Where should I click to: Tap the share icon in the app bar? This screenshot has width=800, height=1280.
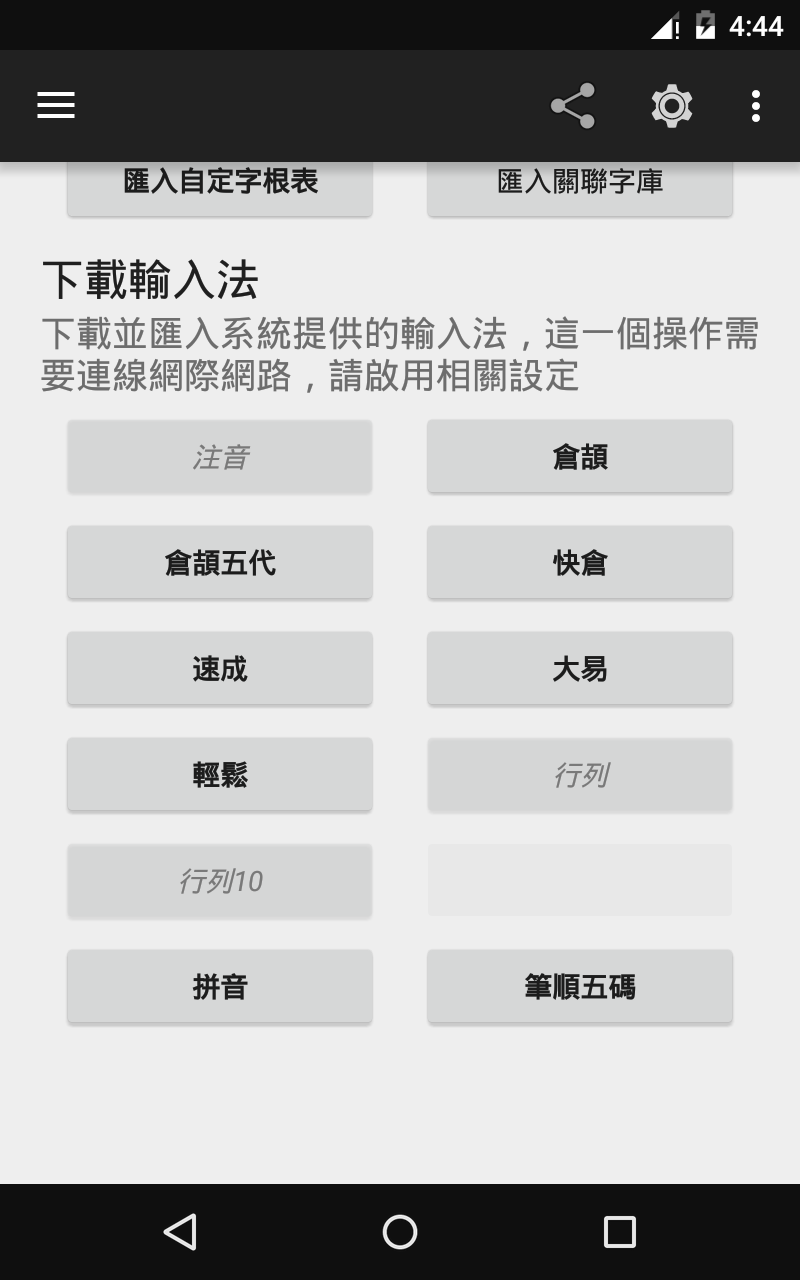(573, 106)
